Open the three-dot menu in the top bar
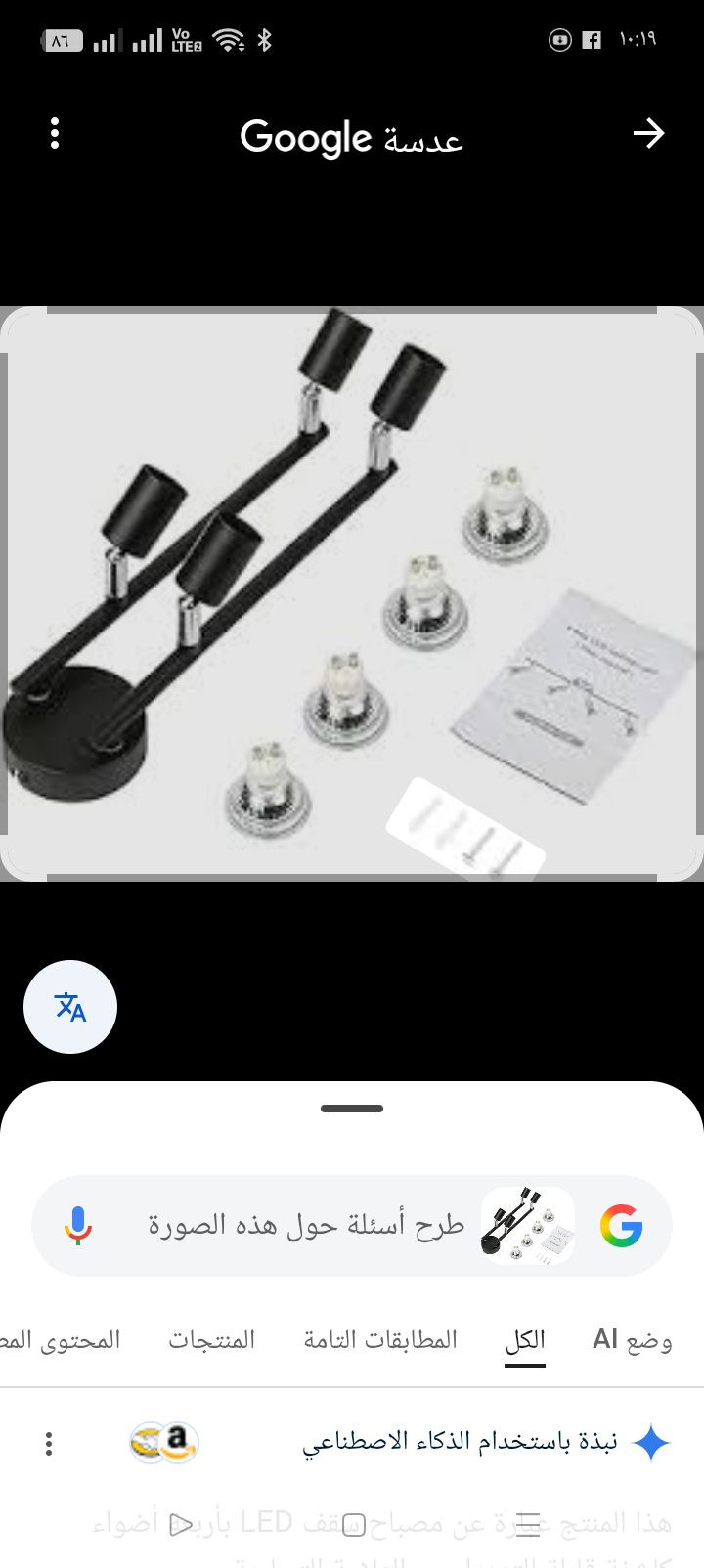Image resolution: width=704 pixels, height=1568 pixels. (x=55, y=133)
